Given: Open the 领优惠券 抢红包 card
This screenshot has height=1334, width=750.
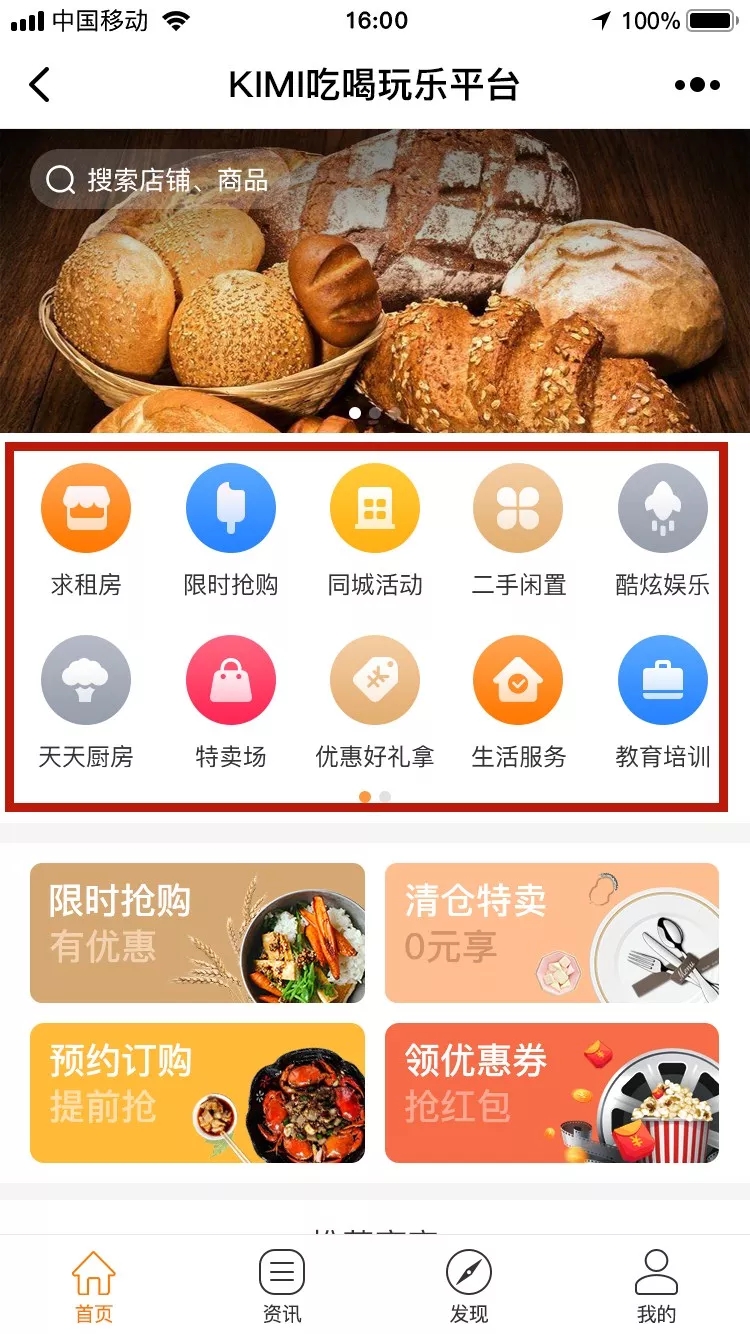Looking at the screenshot, I should (x=552, y=1093).
